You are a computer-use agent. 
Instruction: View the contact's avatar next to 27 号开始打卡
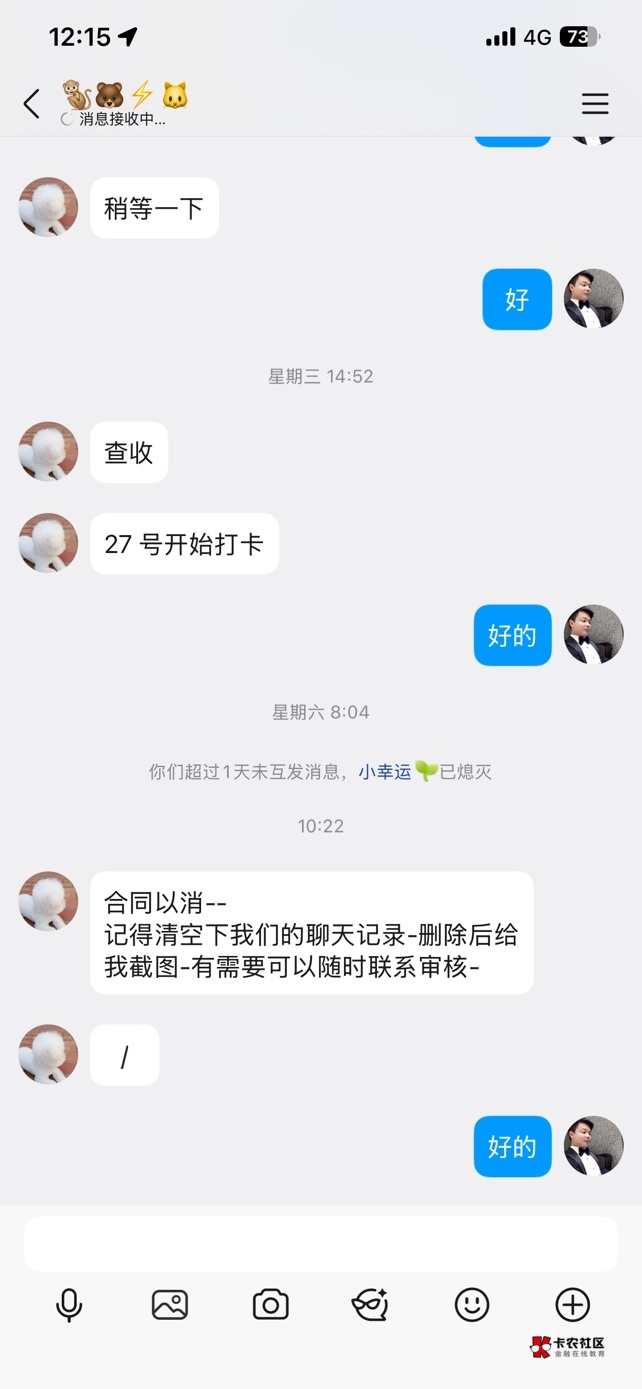click(x=48, y=543)
